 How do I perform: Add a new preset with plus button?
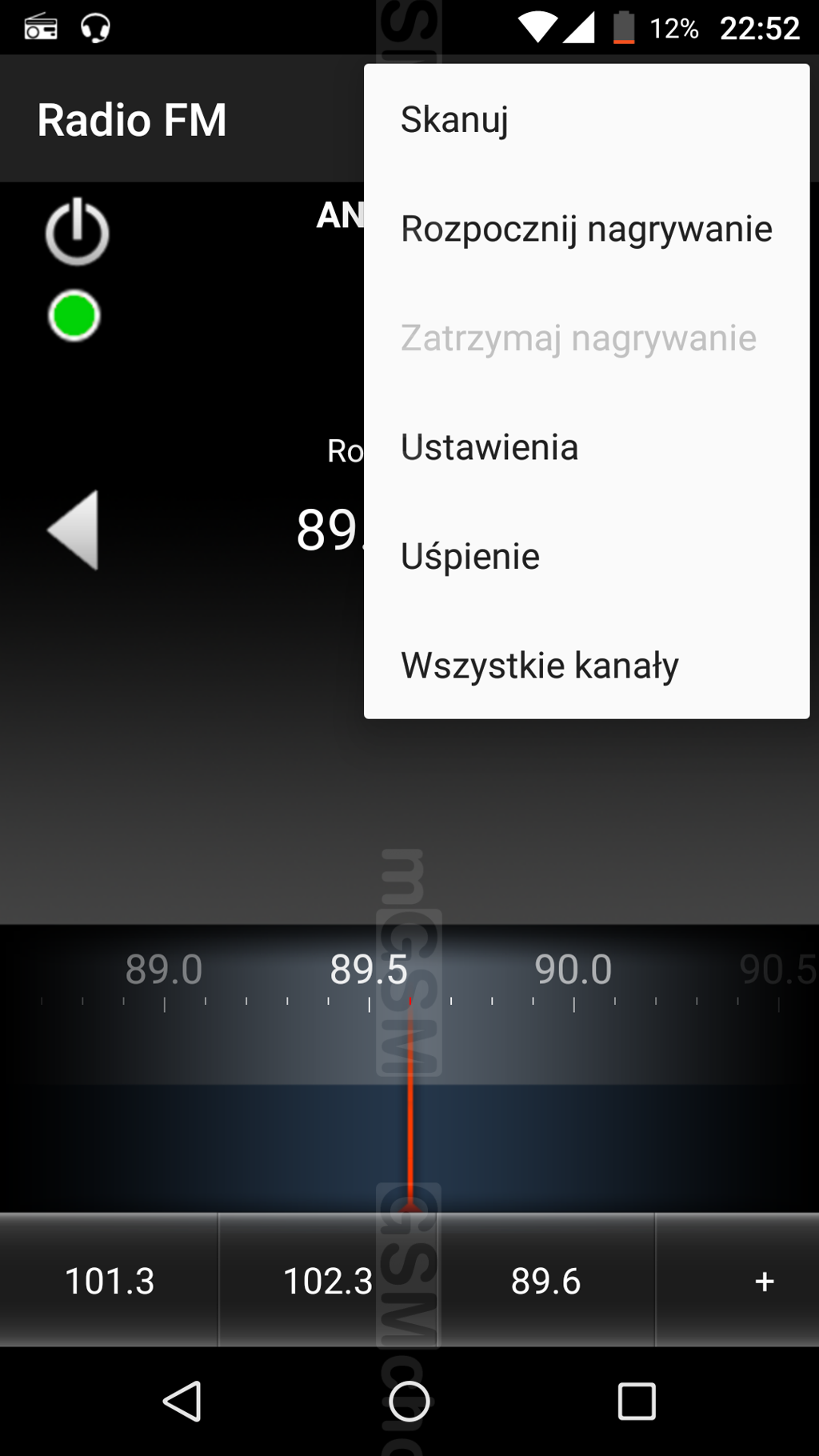click(x=737, y=1281)
